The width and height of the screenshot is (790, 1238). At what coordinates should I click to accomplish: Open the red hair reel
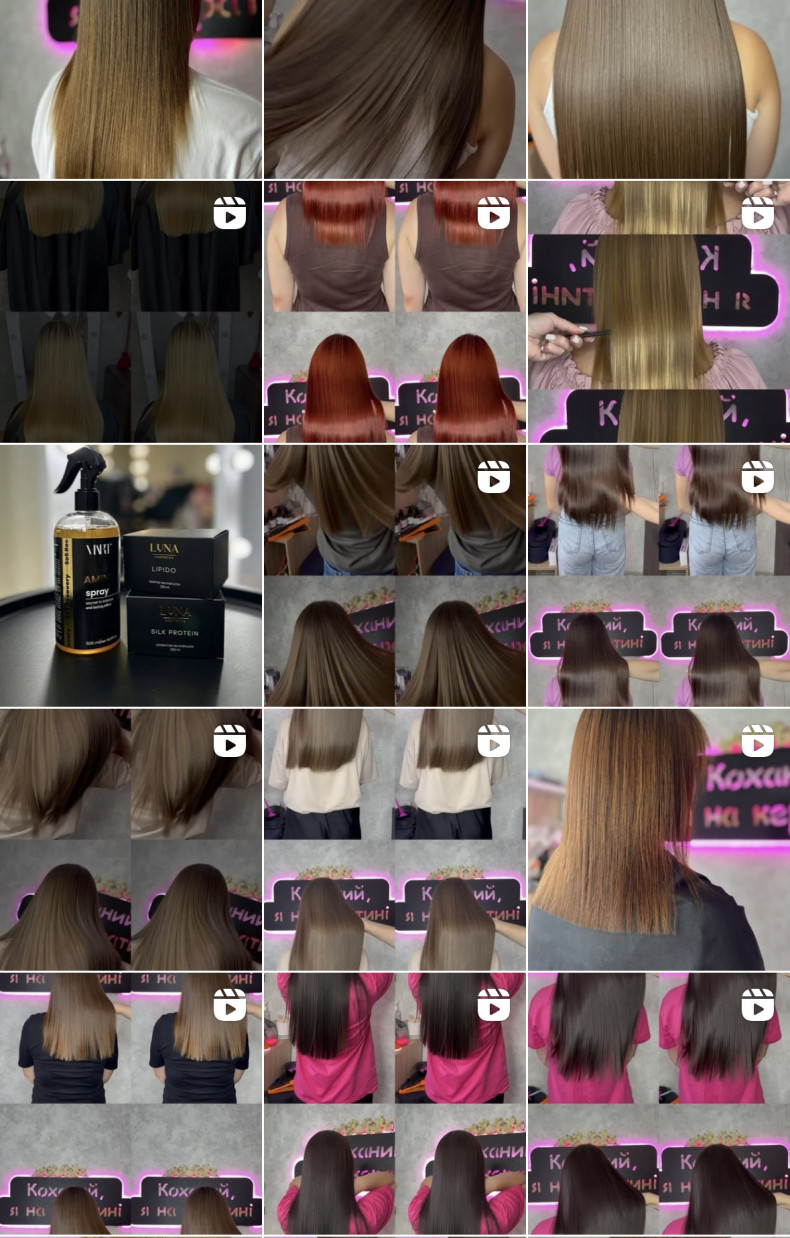(x=394, y=311)
